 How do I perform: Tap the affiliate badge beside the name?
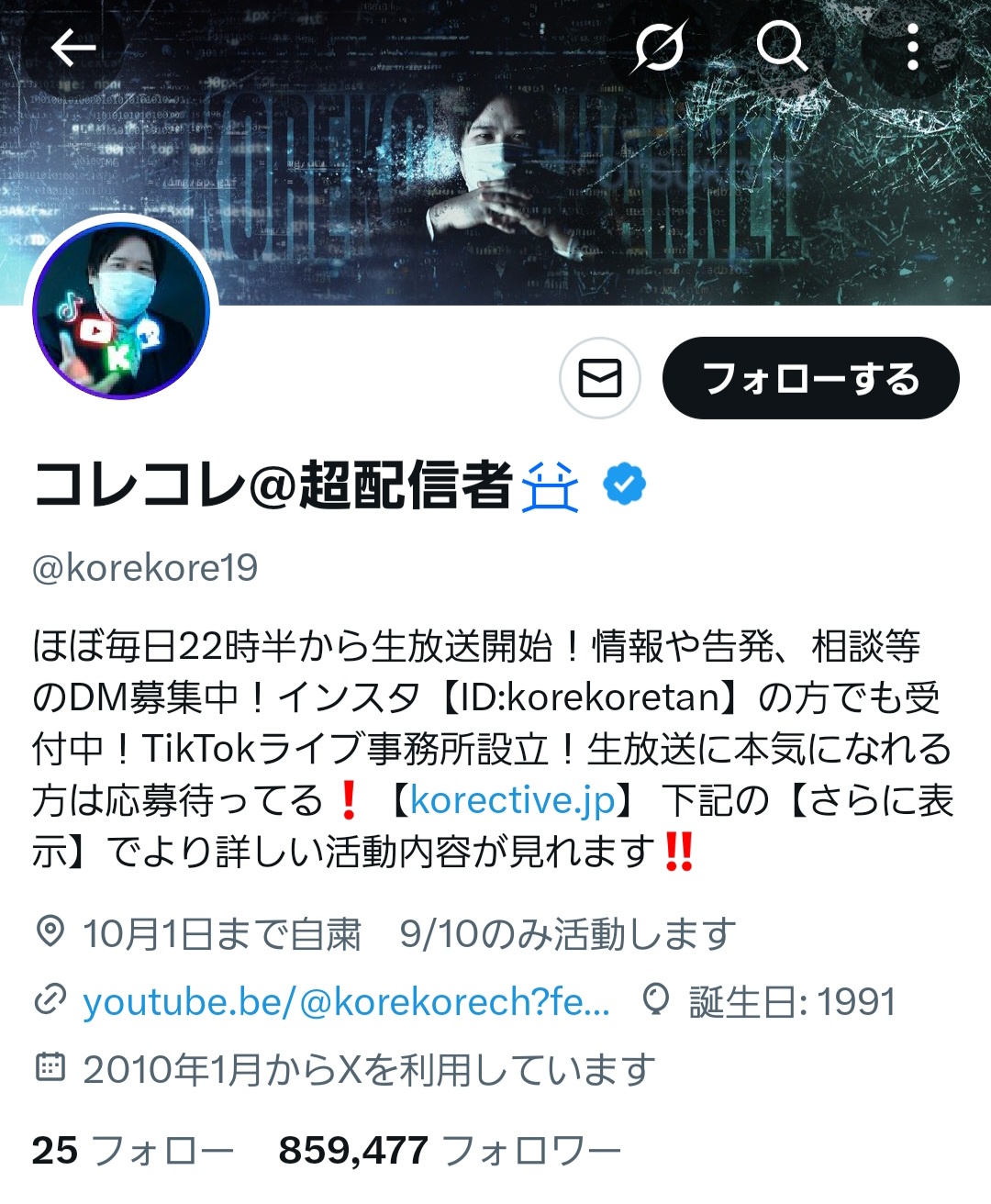pyautogui.click(x=551, y=486)
